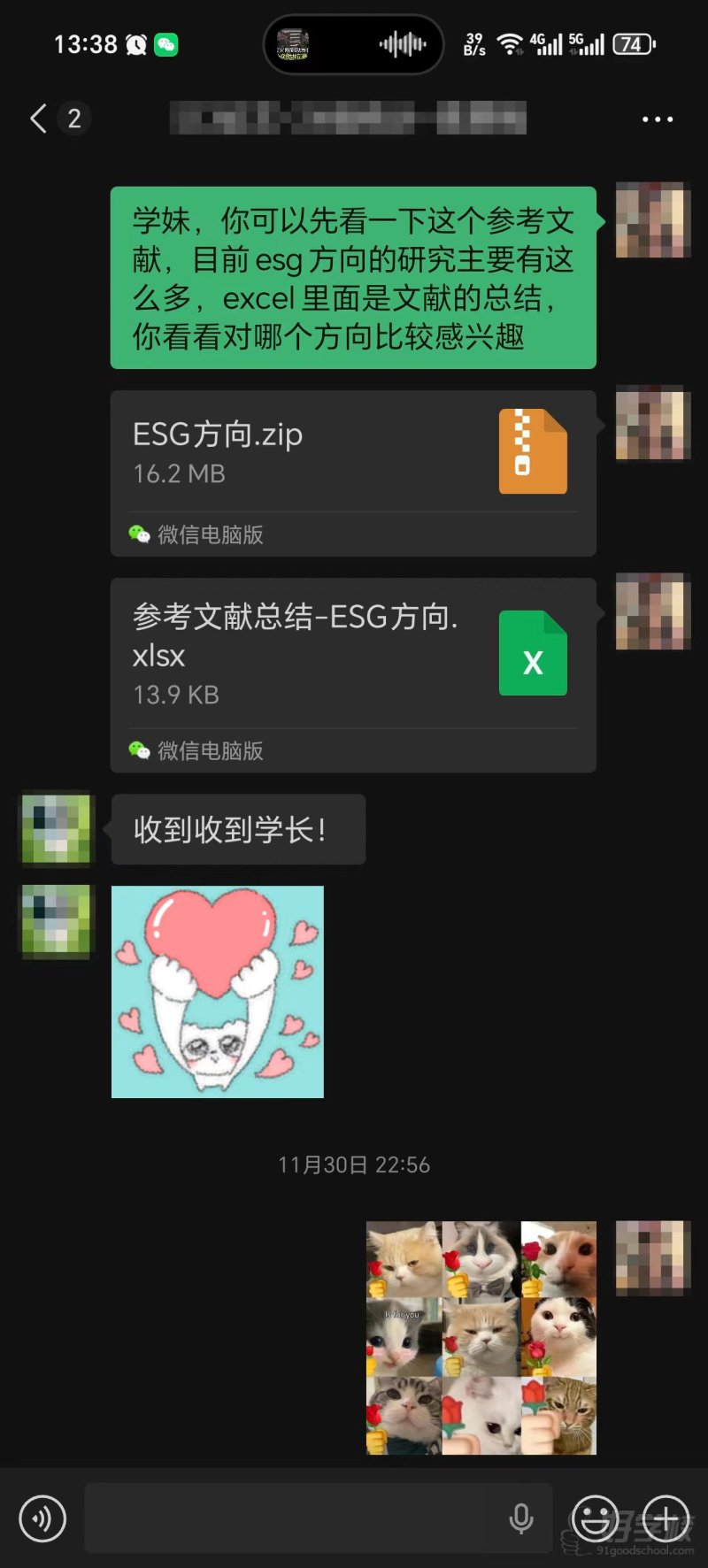View the heart cat sticker
Viewport: 708px width, 1568px height.
pos(218,992)
